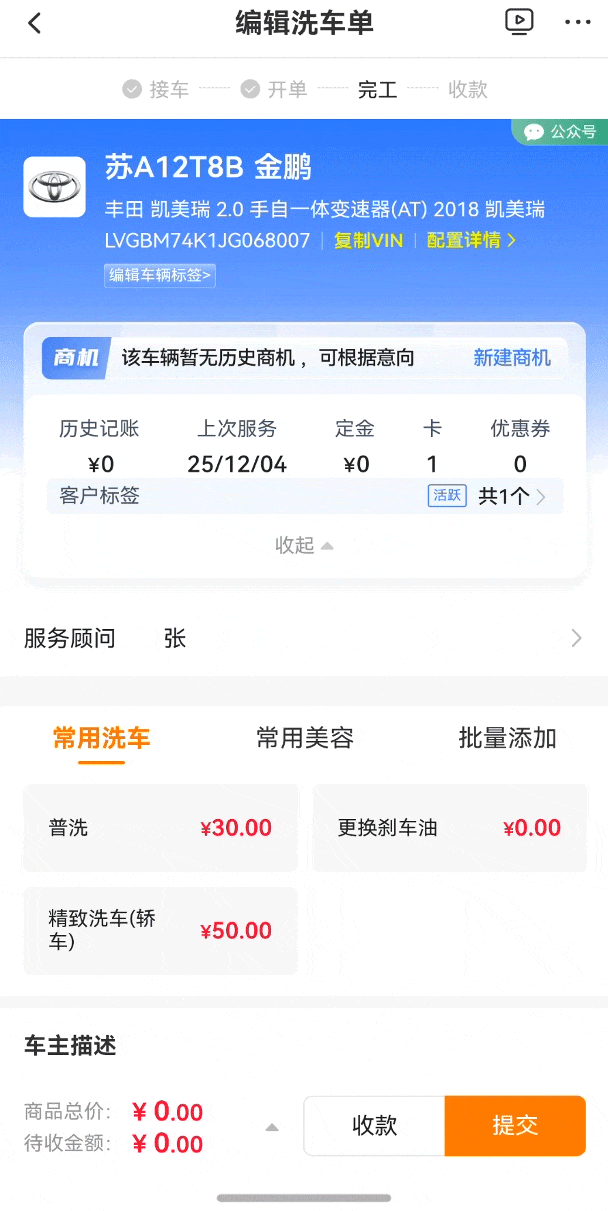Add the 精致洗车(轿车) service
608x1211 pixels.
click(160, 931)
